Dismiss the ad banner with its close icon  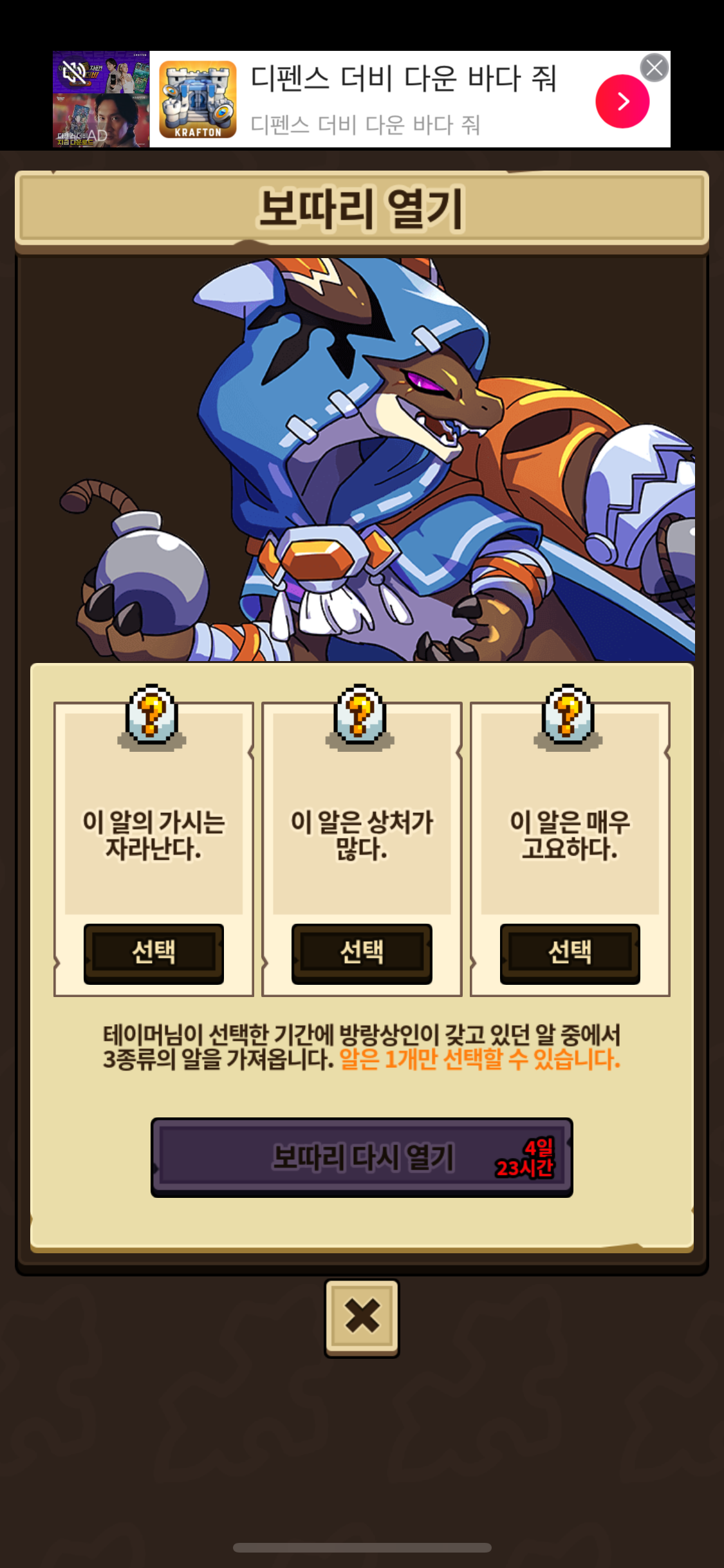tap(654, 68)
